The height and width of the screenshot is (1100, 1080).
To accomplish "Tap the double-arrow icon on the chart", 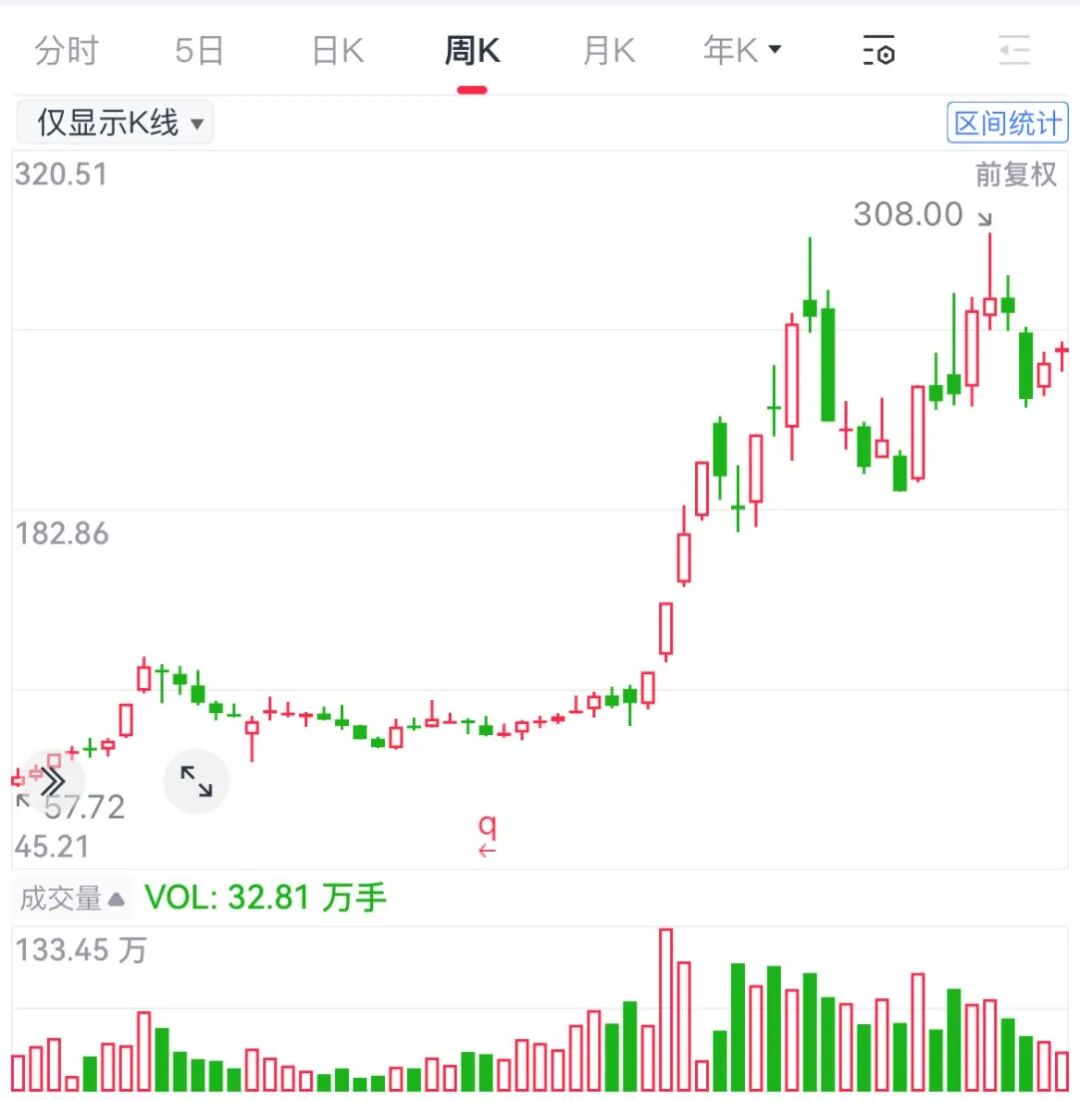I will pyautogui.click(x=52, y=780).
